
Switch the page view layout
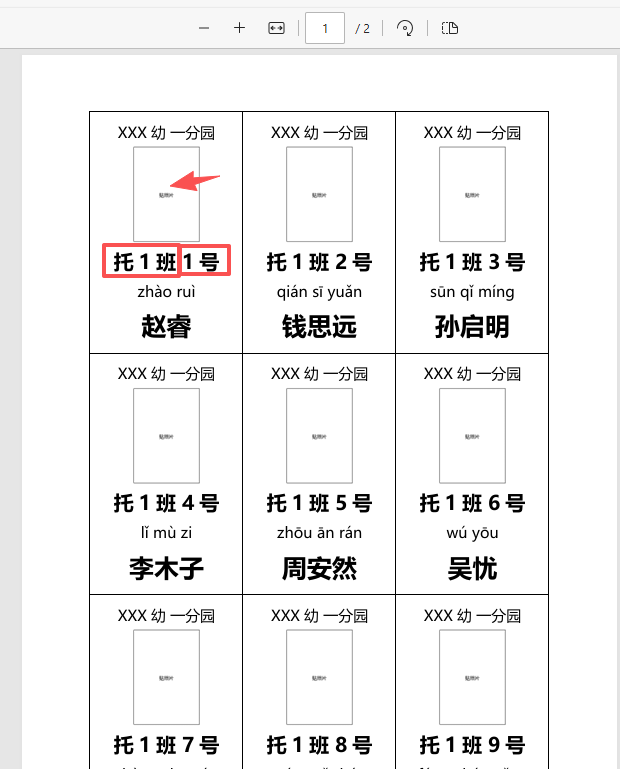click(450, 28)
